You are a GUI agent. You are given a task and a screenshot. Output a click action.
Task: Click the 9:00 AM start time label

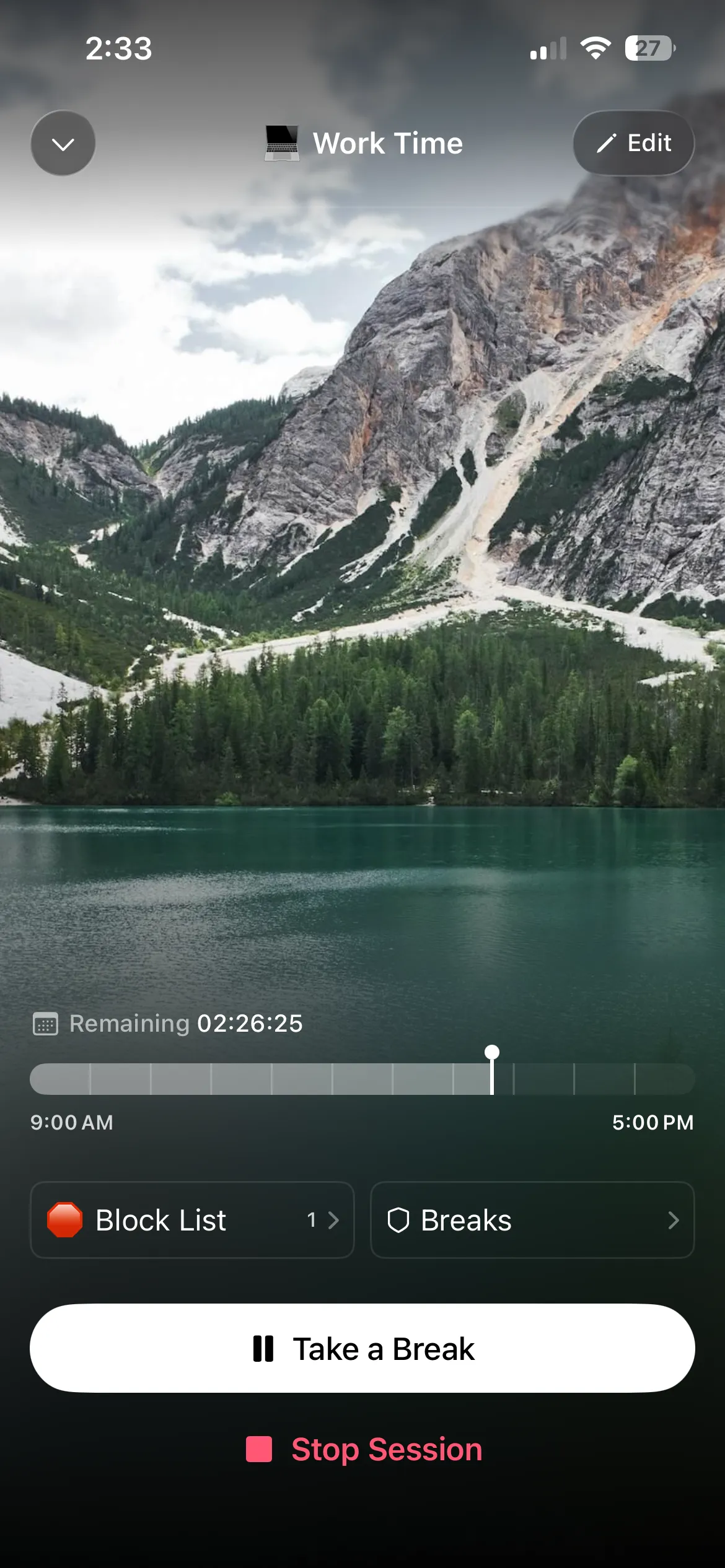tap(72, 1122)
